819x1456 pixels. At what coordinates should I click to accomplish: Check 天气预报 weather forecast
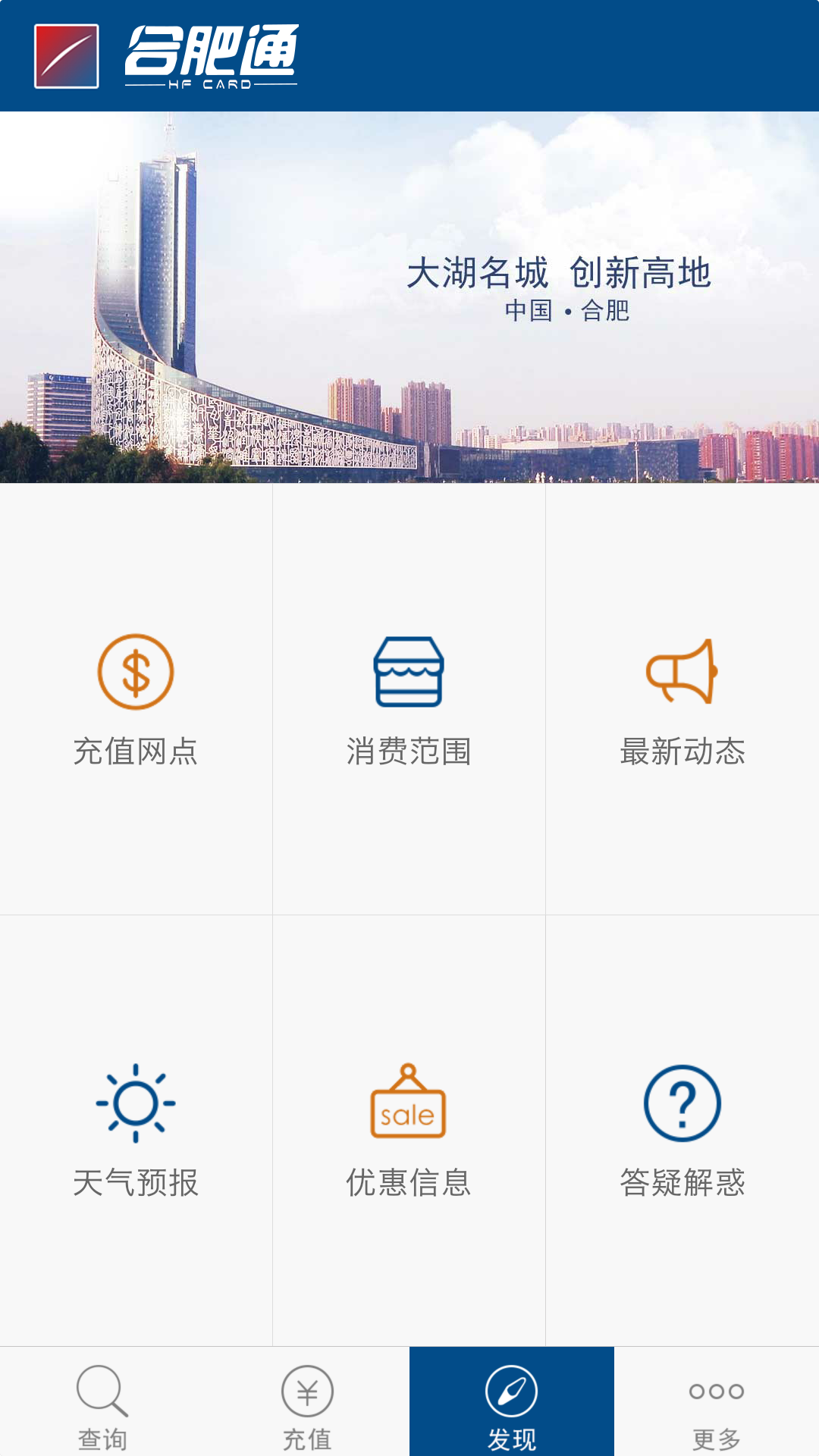(136, 1130)
